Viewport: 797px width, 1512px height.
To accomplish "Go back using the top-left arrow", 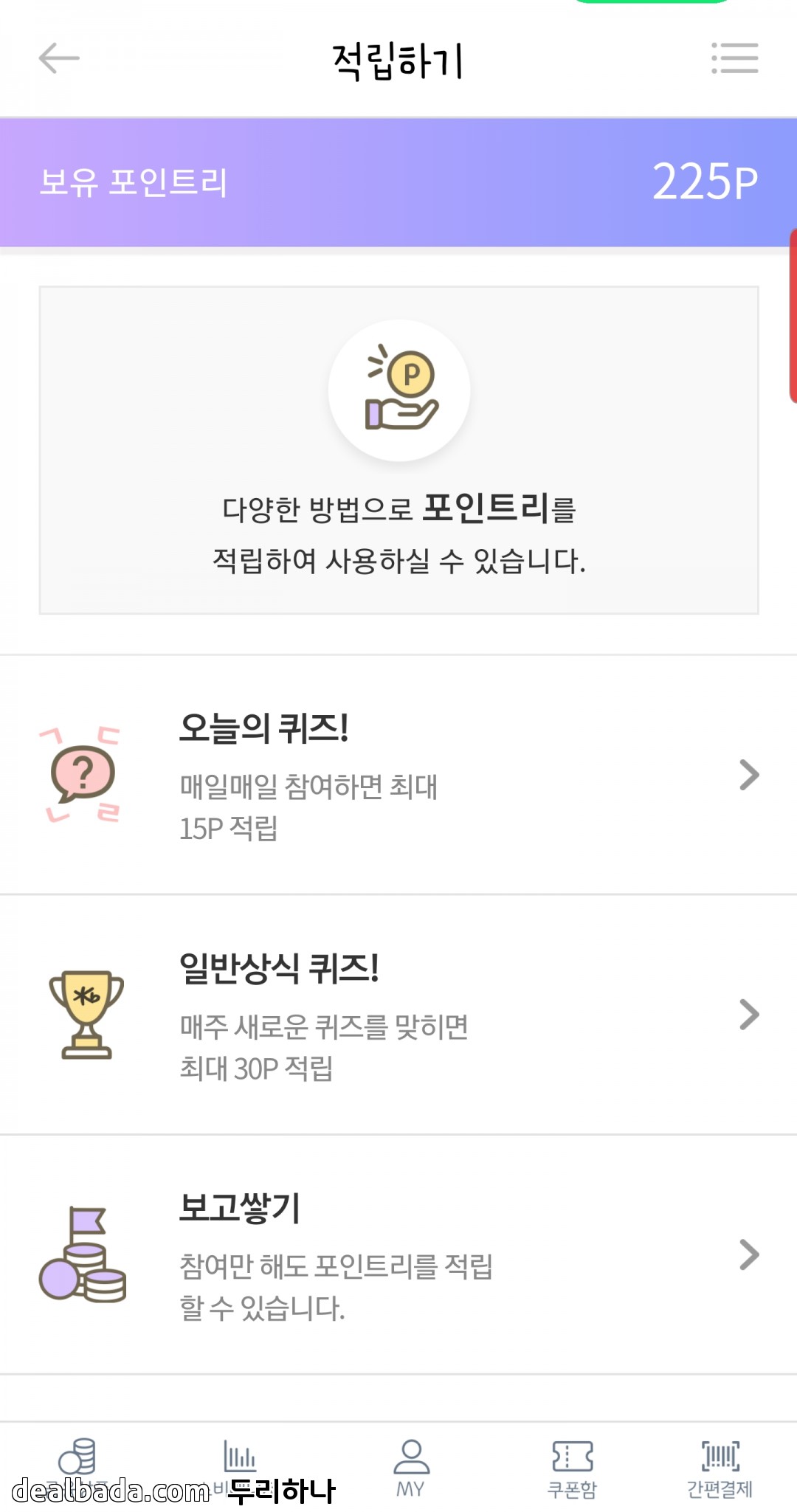I will click(x=59, y=58).
